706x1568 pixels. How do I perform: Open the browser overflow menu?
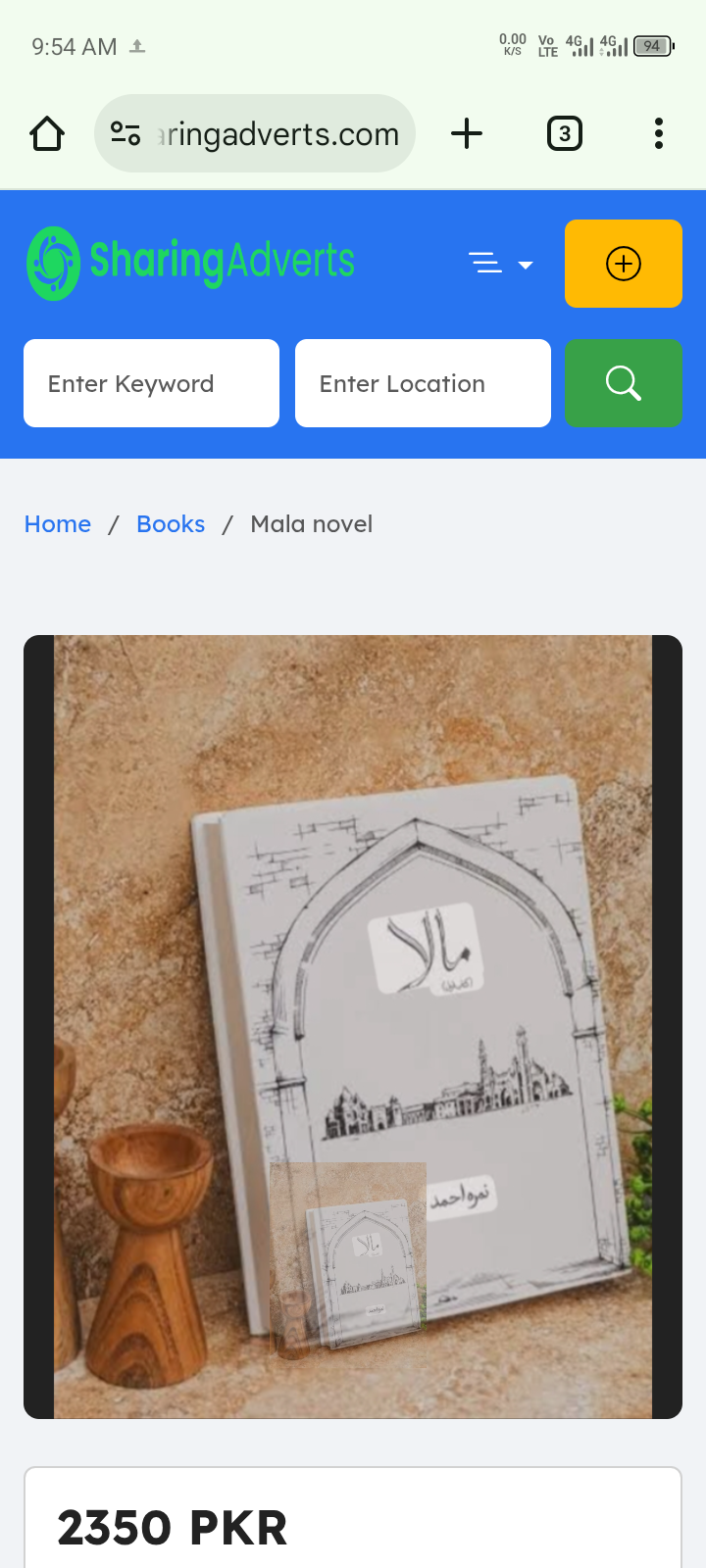(659, 133)
